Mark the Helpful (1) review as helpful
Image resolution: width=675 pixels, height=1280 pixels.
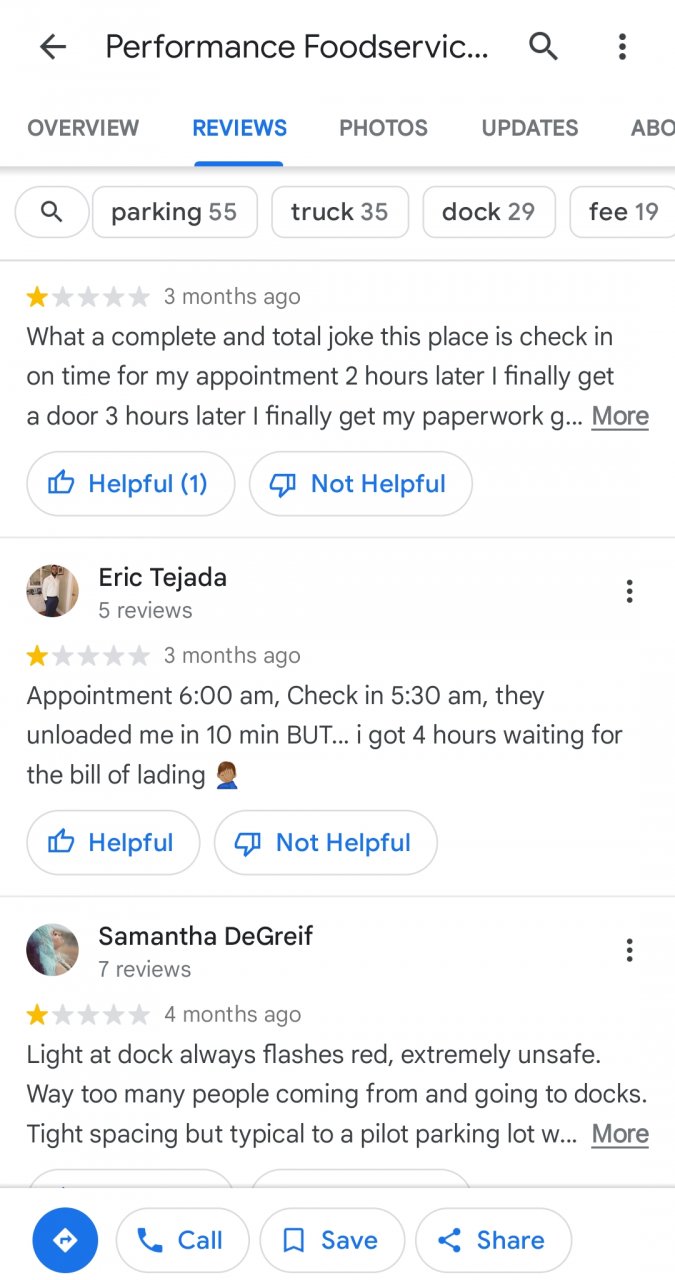coord(130,484)
